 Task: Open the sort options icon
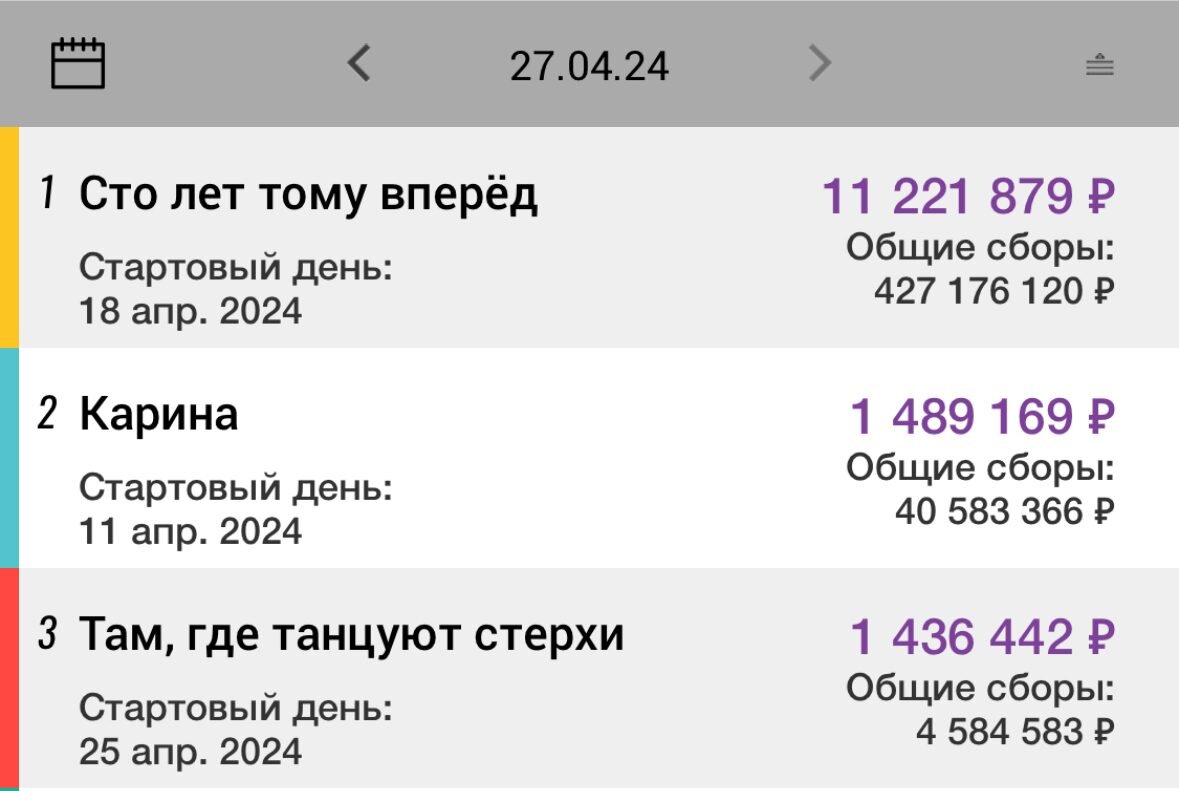(x=1100, y=66)
